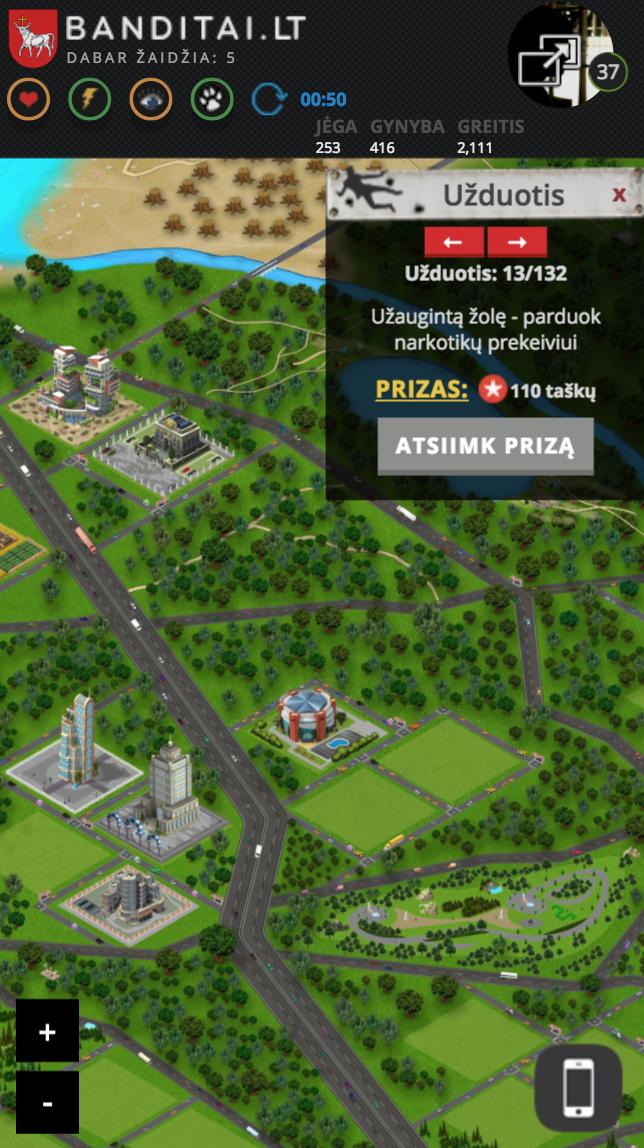Zoom out the map with minus button
The height and width of the screenshot is (1148, 644).
click(47, 1101)
